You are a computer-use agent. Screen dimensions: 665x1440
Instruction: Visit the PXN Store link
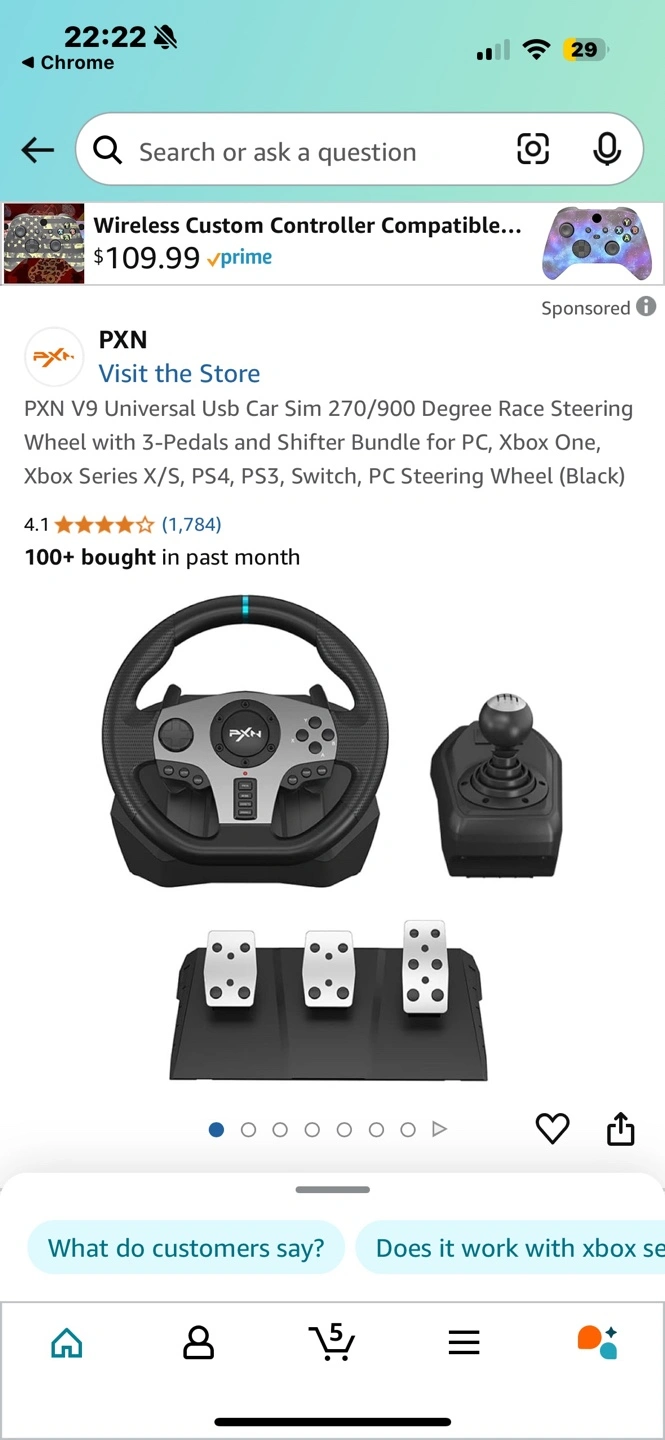179,373
